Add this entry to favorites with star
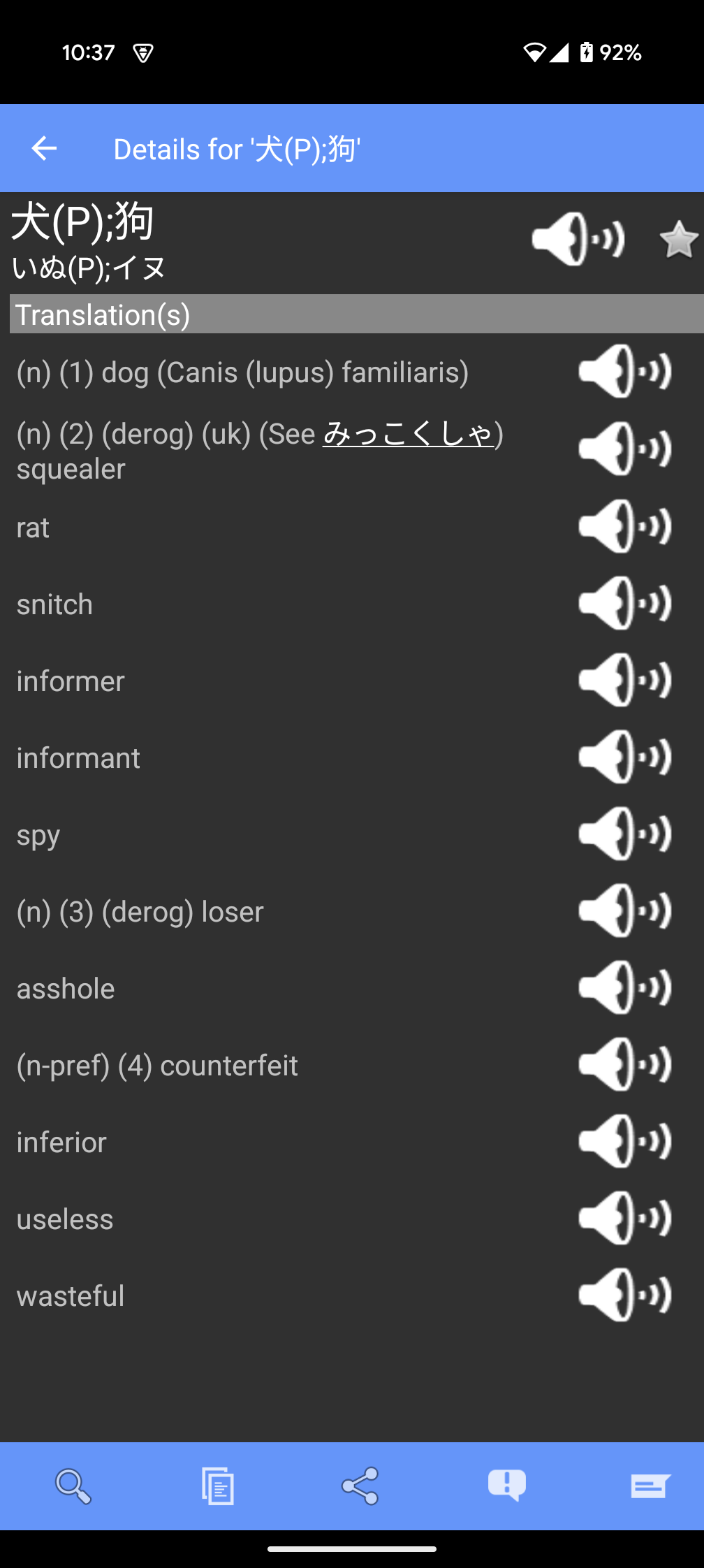The height and width of the screenshot is (1568, 704). tap(678, 240)
